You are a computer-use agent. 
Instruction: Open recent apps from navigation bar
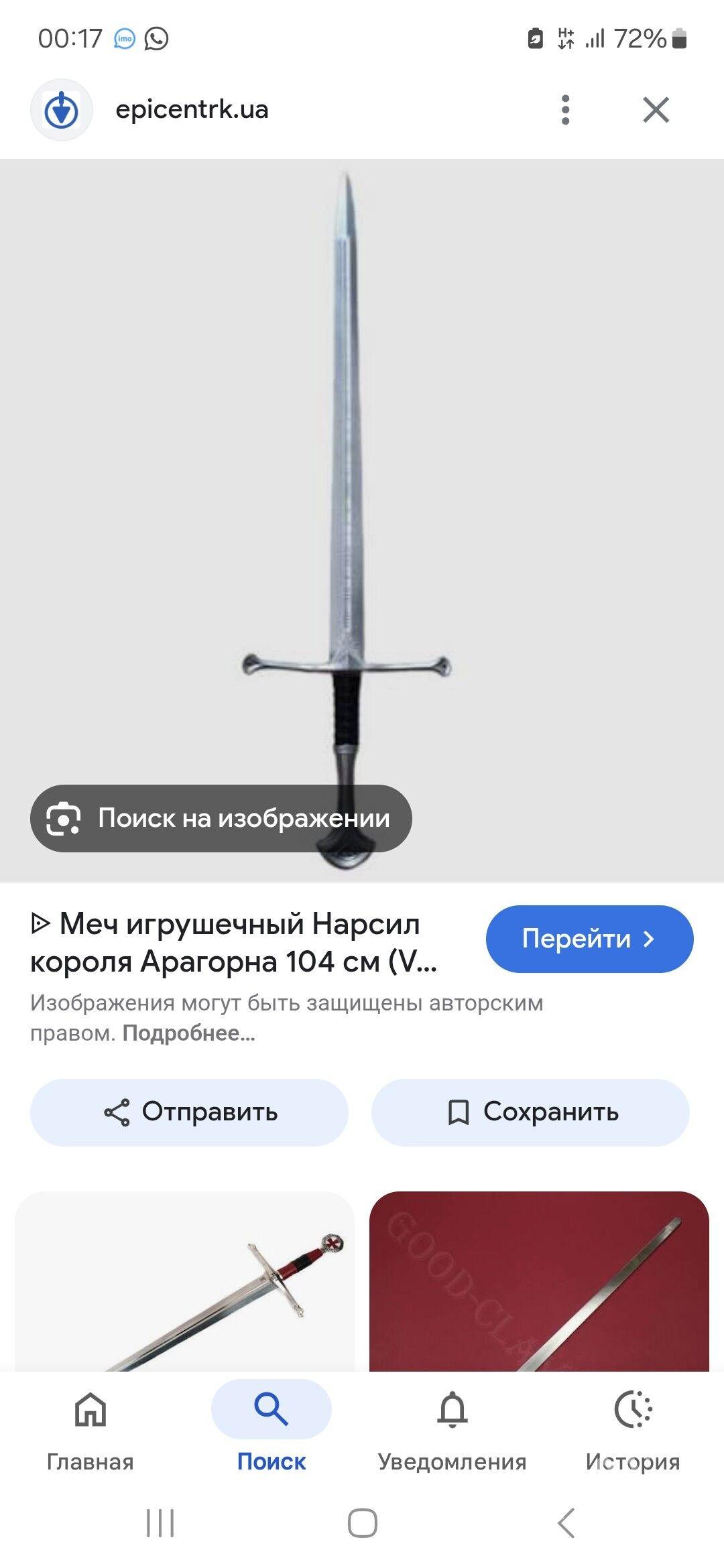[160, 1523]
